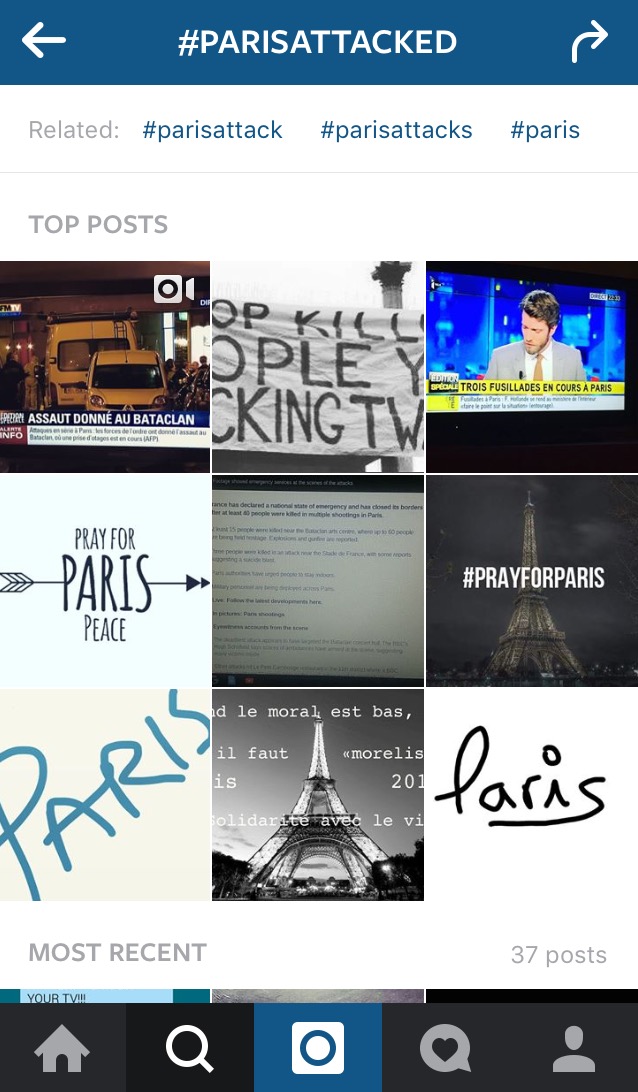Open the news article screen photo post
Image resolution: width=638 pixels, height=1092 pixels.
point(318,580)
